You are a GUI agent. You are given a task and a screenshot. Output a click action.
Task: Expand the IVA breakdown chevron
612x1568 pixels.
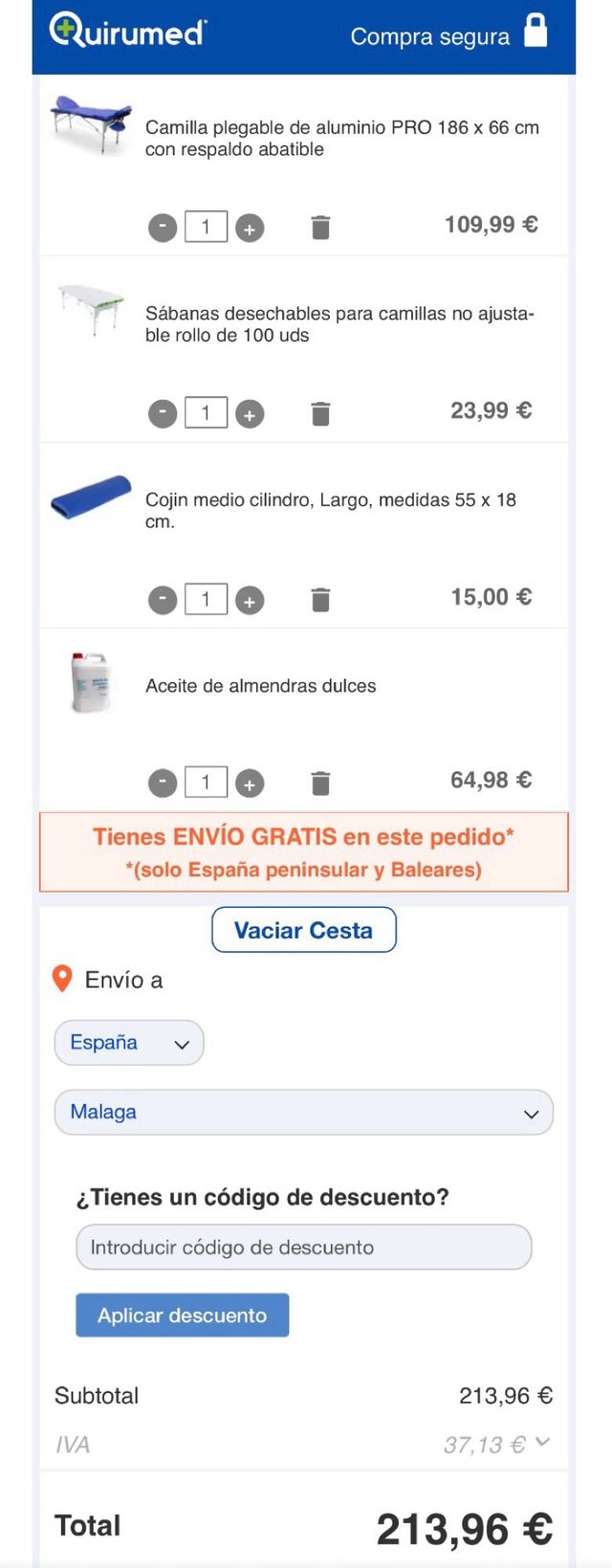pyautogui.click(x=542, y=1442)
